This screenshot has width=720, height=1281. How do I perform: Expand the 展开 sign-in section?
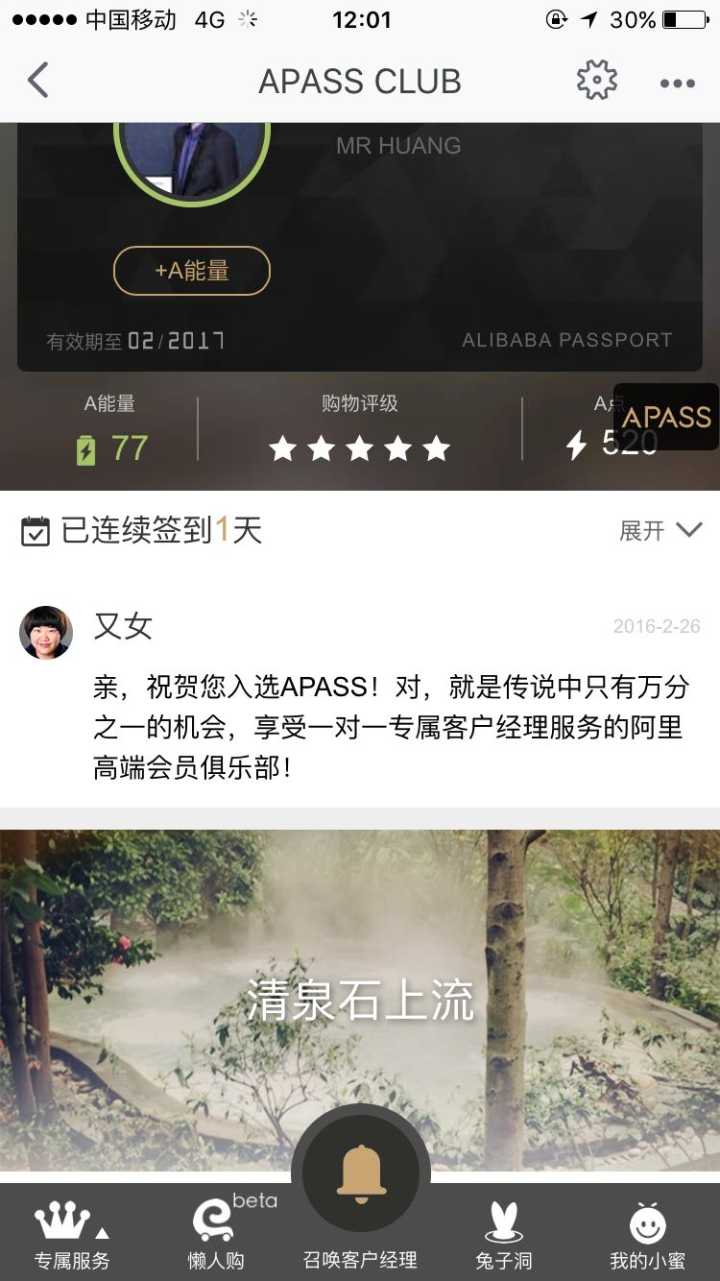pos(660,530)
